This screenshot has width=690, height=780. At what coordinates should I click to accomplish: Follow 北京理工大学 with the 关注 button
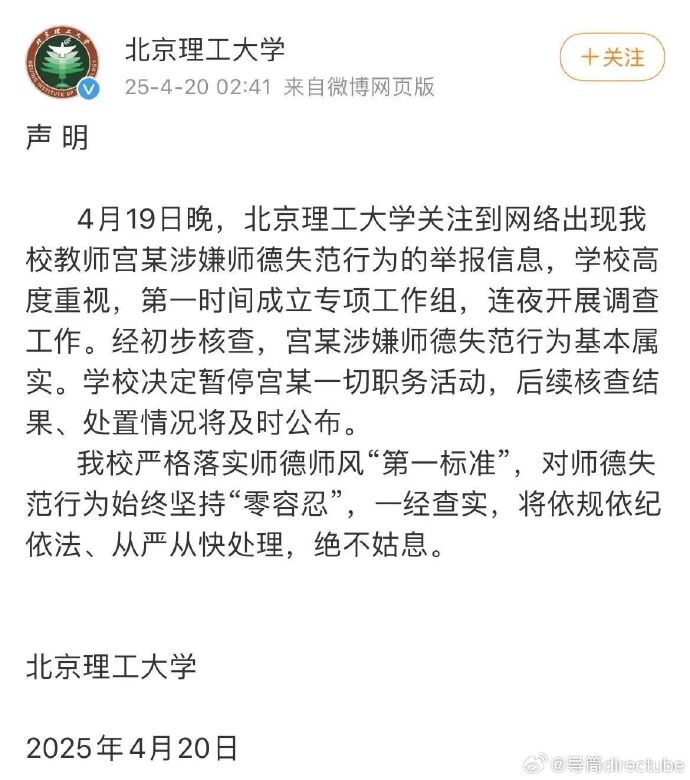(x=612, y=57)
